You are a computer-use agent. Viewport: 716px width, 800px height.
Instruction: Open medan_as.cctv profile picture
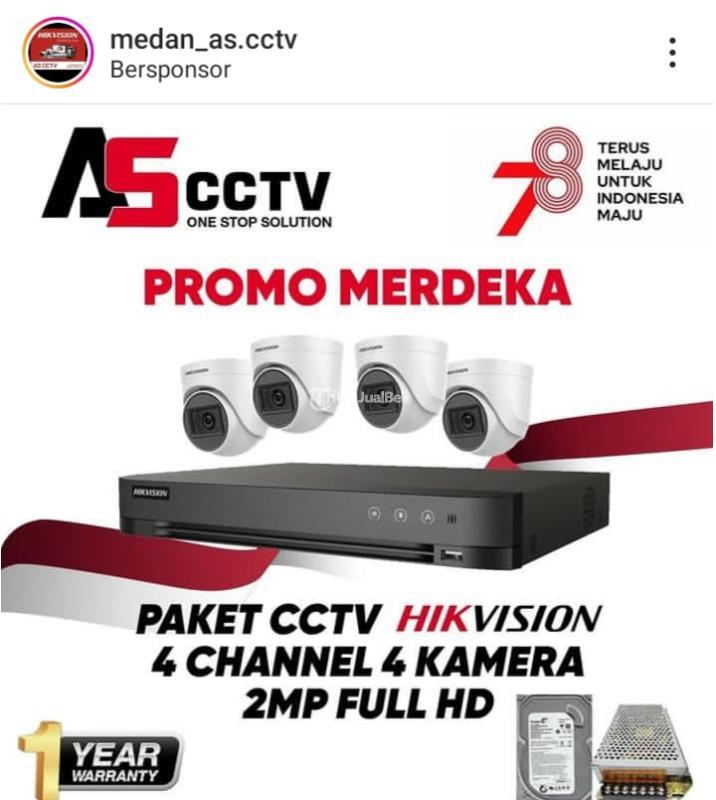point(58,52)
